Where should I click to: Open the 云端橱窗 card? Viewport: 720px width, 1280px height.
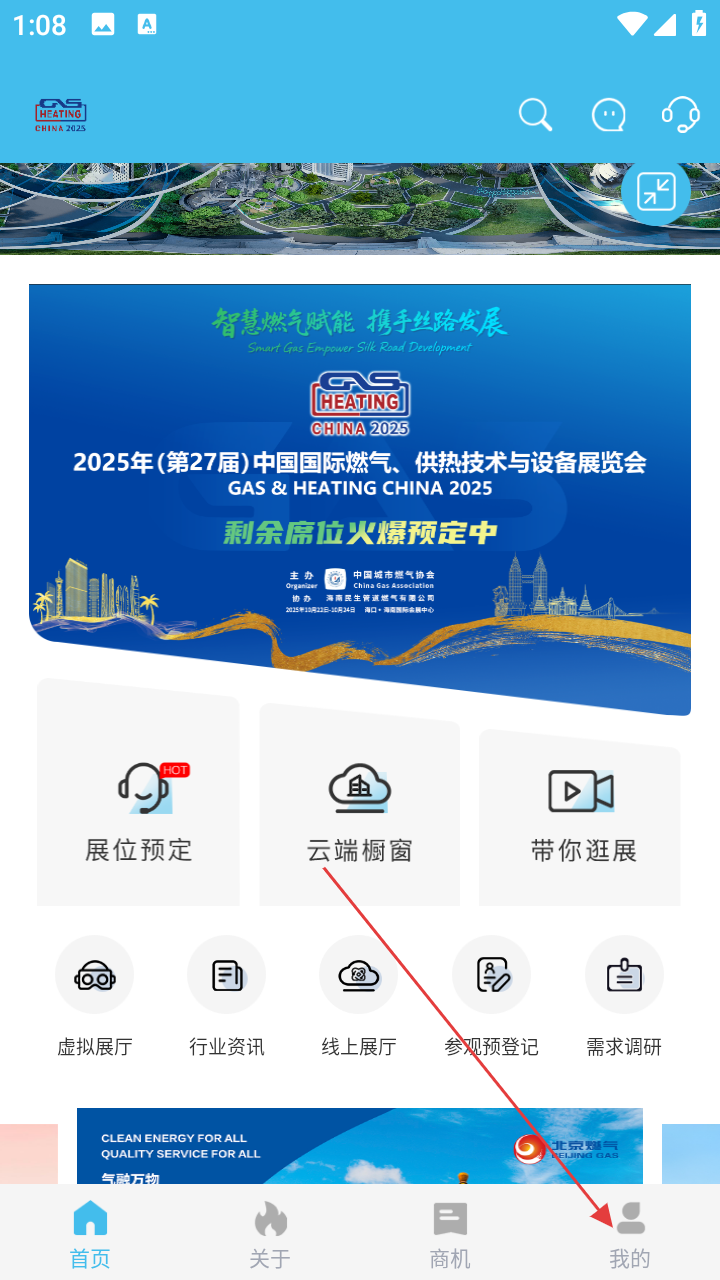[x=360, y=815]
